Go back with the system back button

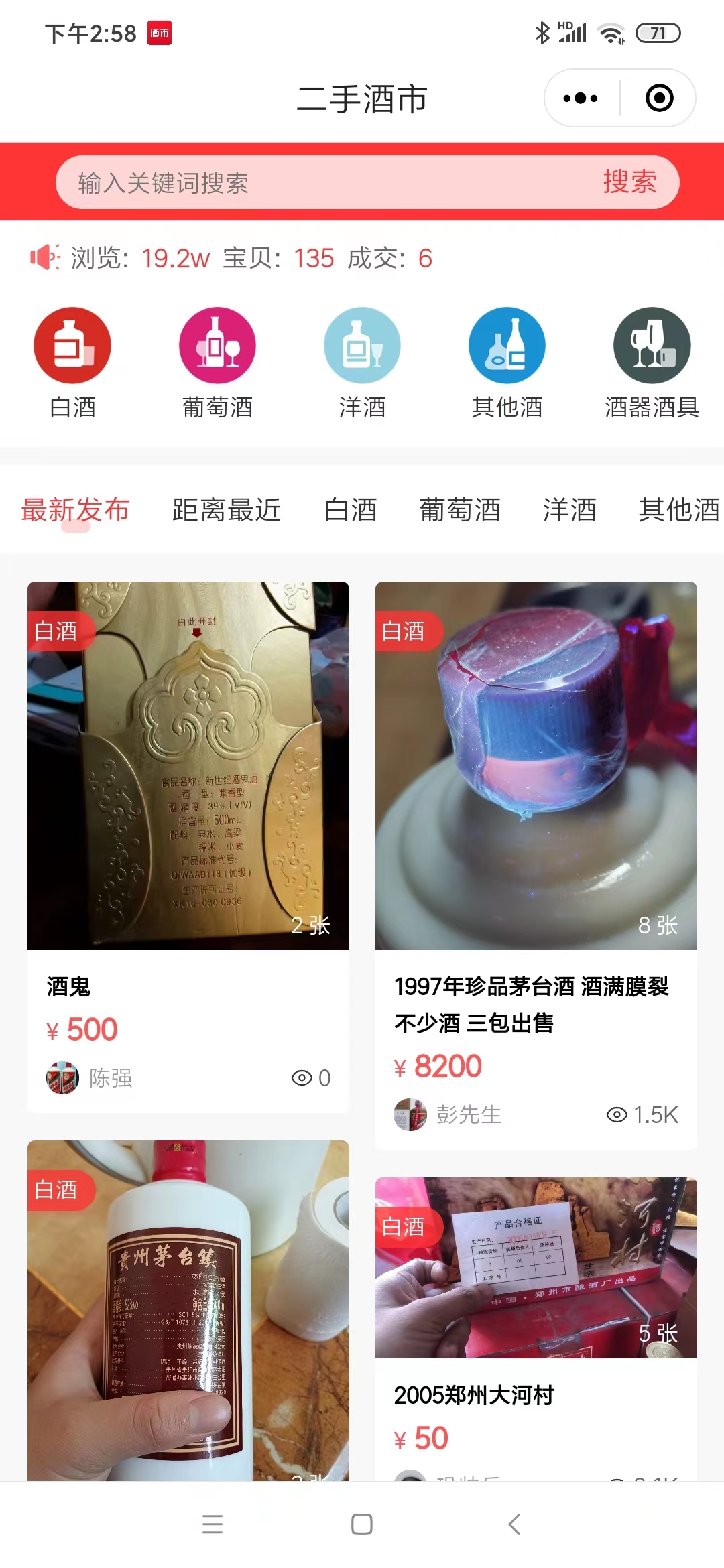point(514,1524)
